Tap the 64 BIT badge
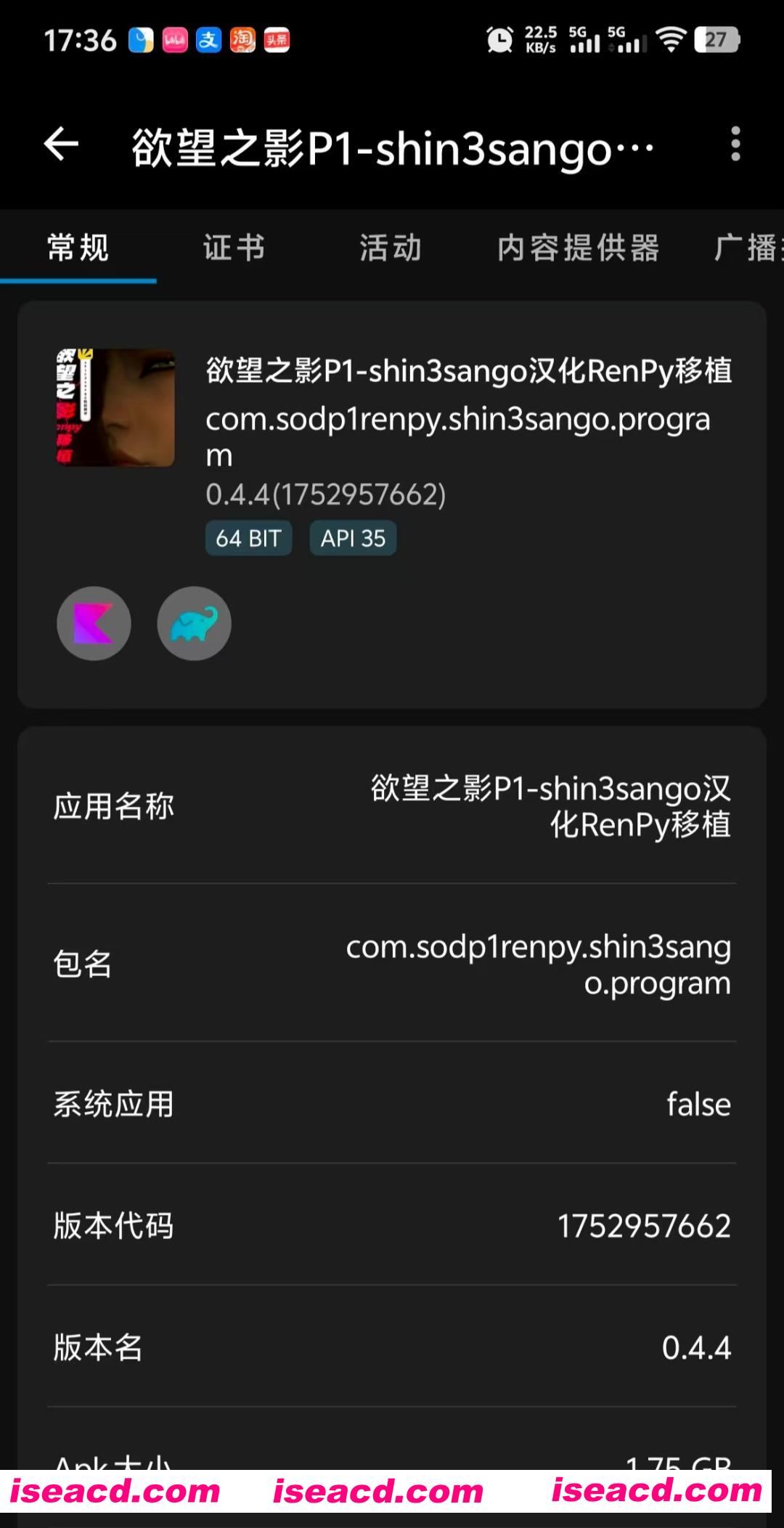Viewport: 784px width, 1528px height. 248,537
